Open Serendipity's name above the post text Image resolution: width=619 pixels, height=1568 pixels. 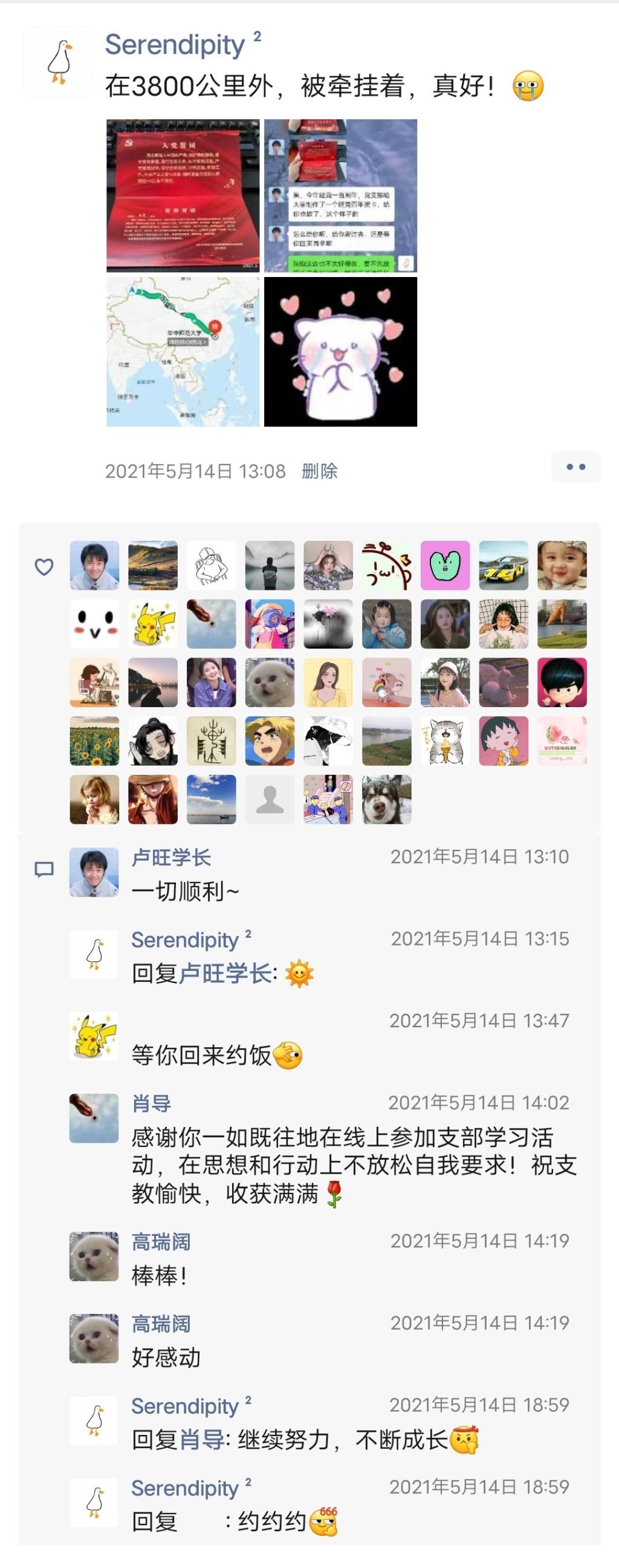pyautogui.click(x=175, y=45)
